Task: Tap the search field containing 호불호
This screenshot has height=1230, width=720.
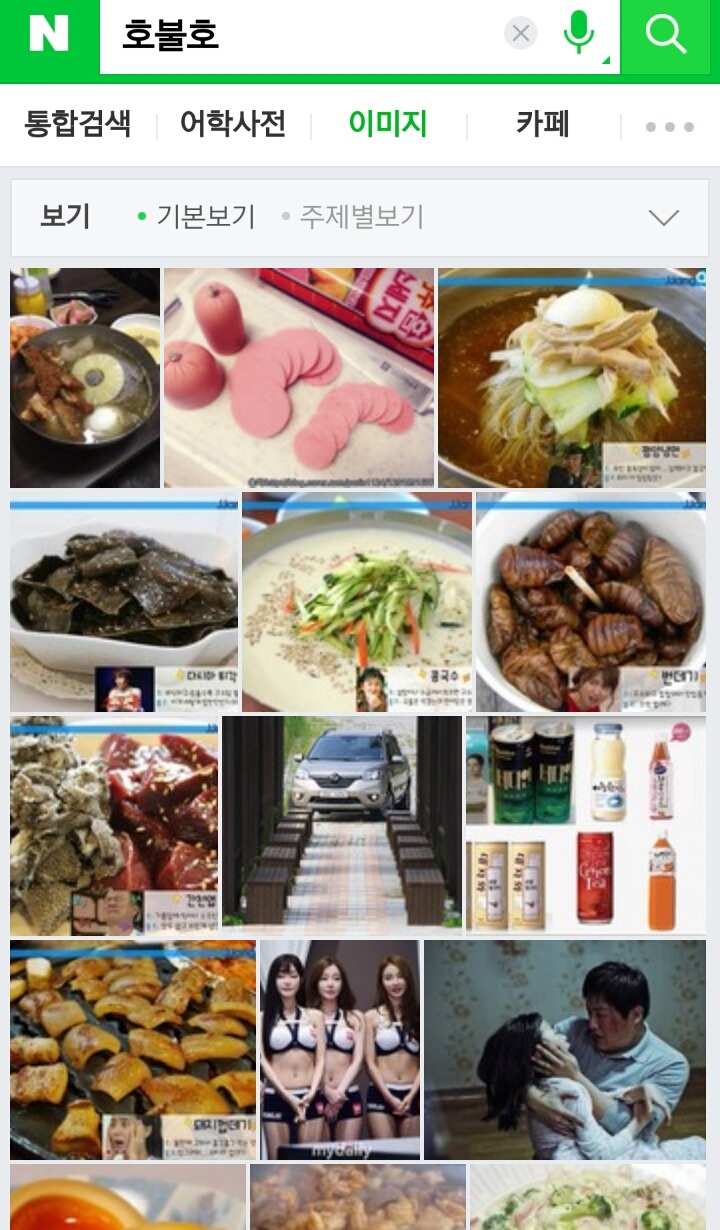Action: 300,36
